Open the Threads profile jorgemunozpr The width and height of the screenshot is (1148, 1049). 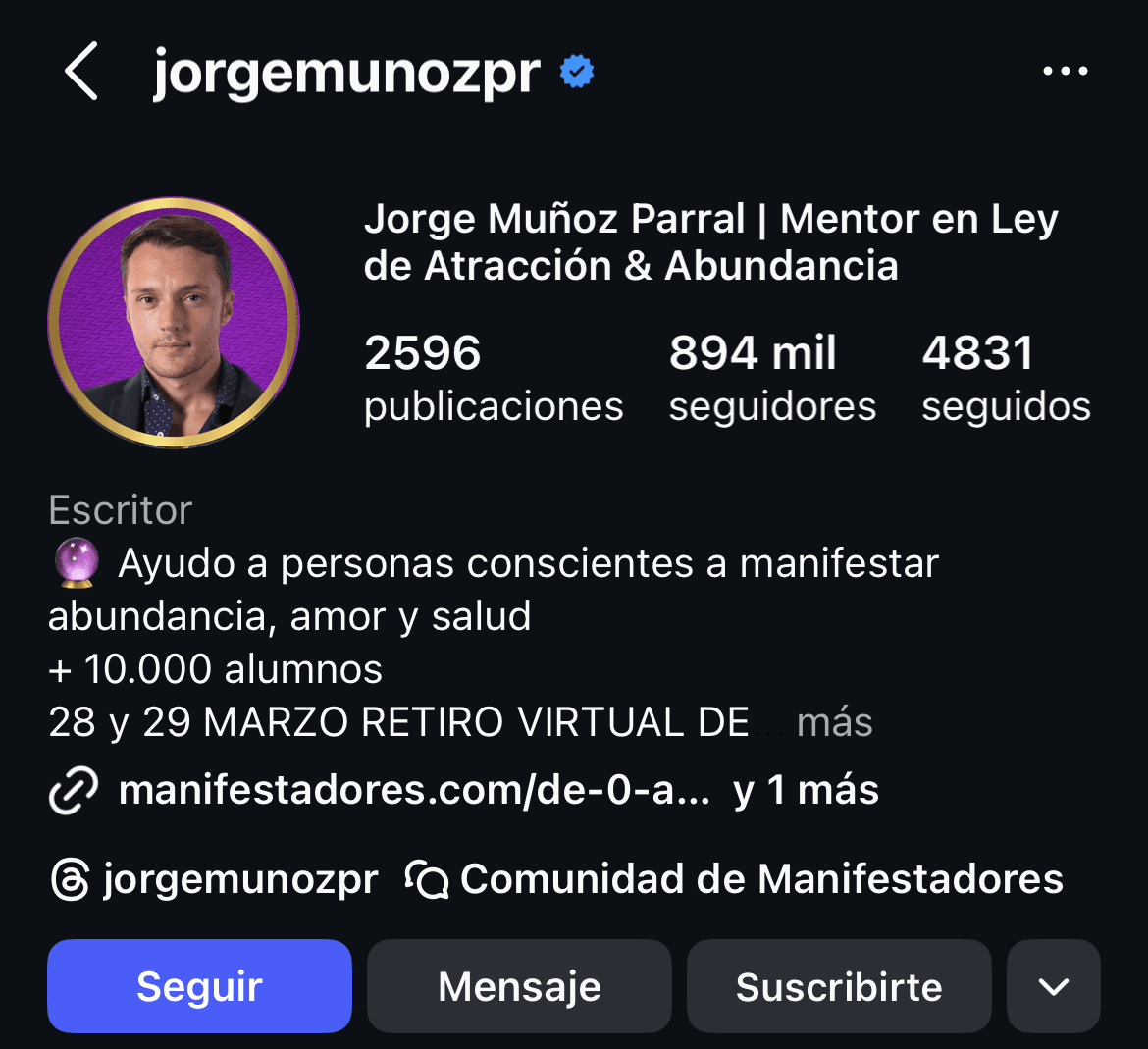coord(214,879)
